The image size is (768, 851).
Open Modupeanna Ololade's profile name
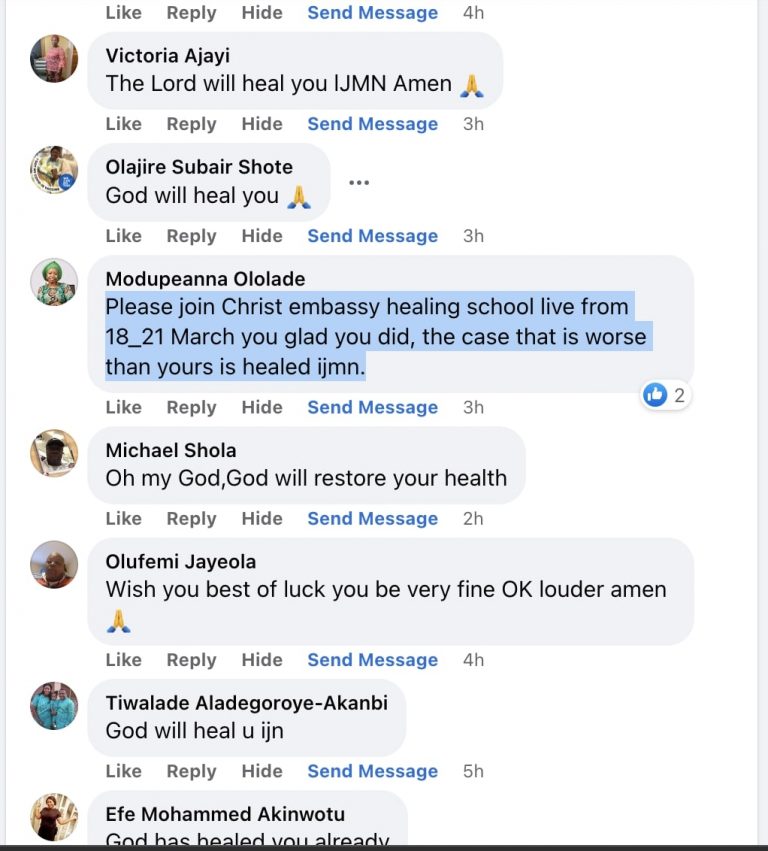pyautogui.click(x=205, y=279)
